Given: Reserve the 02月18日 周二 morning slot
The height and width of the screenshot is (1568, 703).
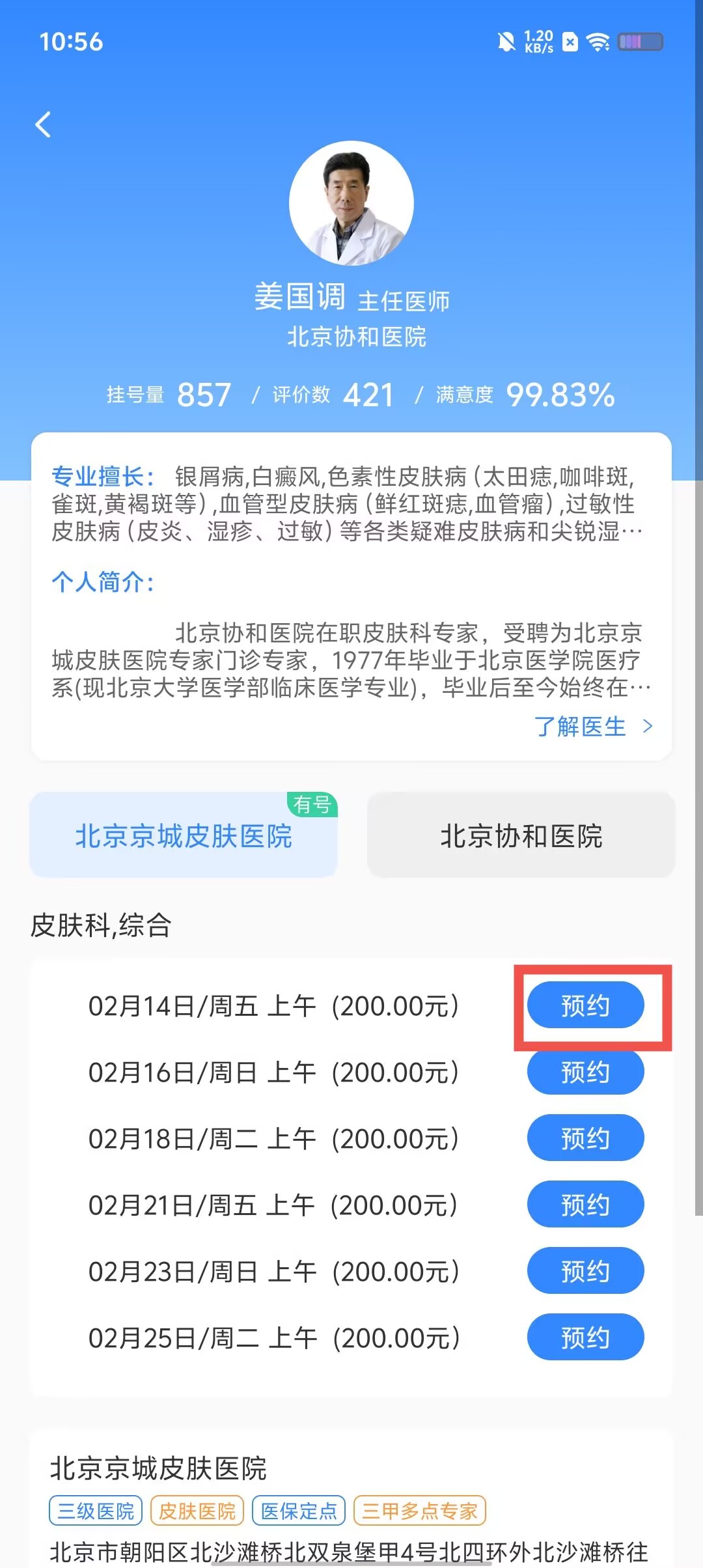Looking at the screenshot, I should [x=585, y=1138].
